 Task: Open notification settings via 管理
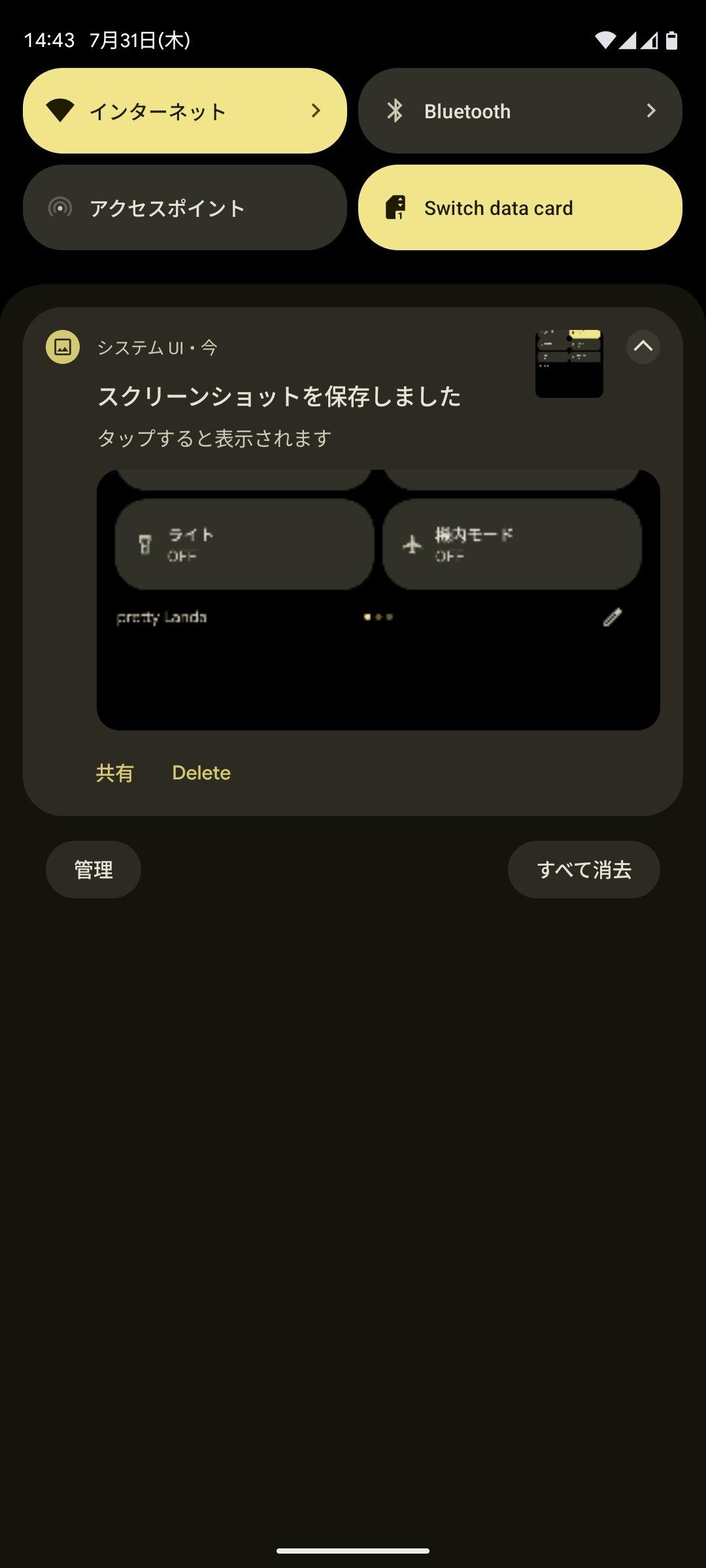pyautogui.click(x=93, y=870)
